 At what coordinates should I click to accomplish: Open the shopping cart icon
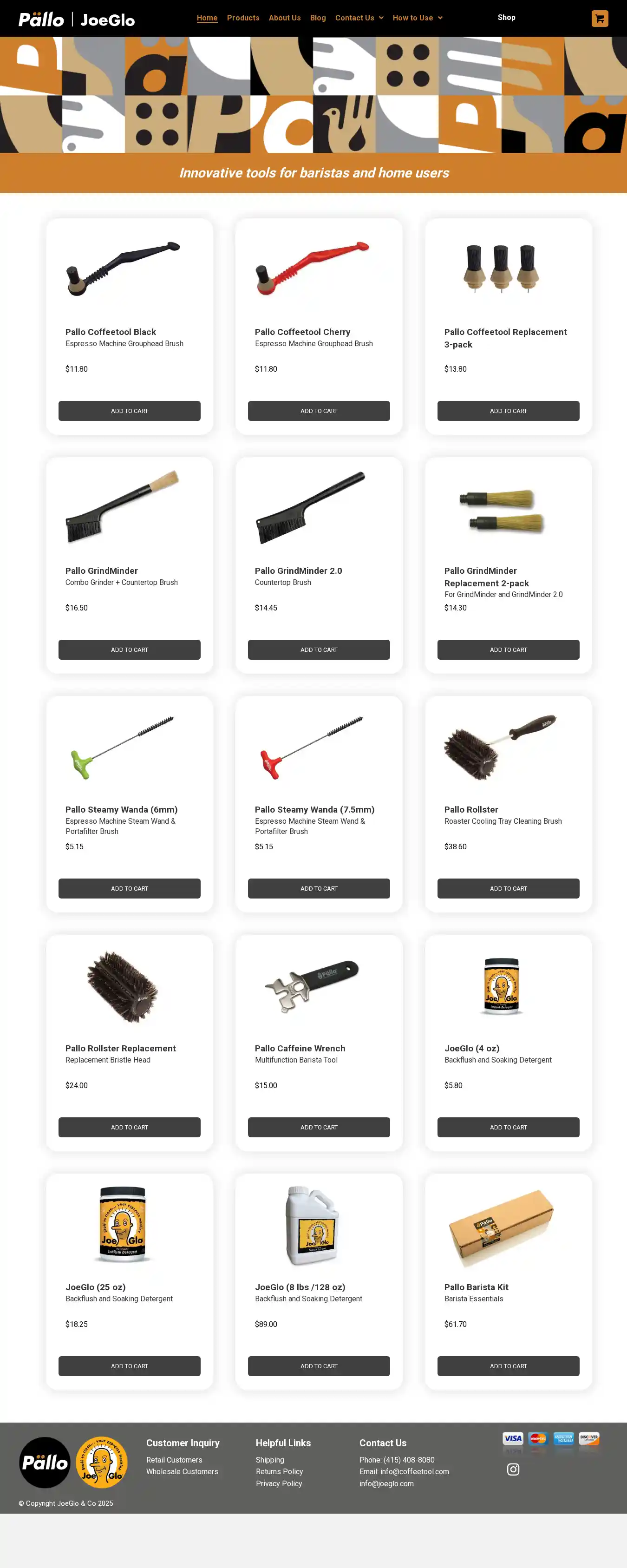pyautogui.click(x=599, y=18)
